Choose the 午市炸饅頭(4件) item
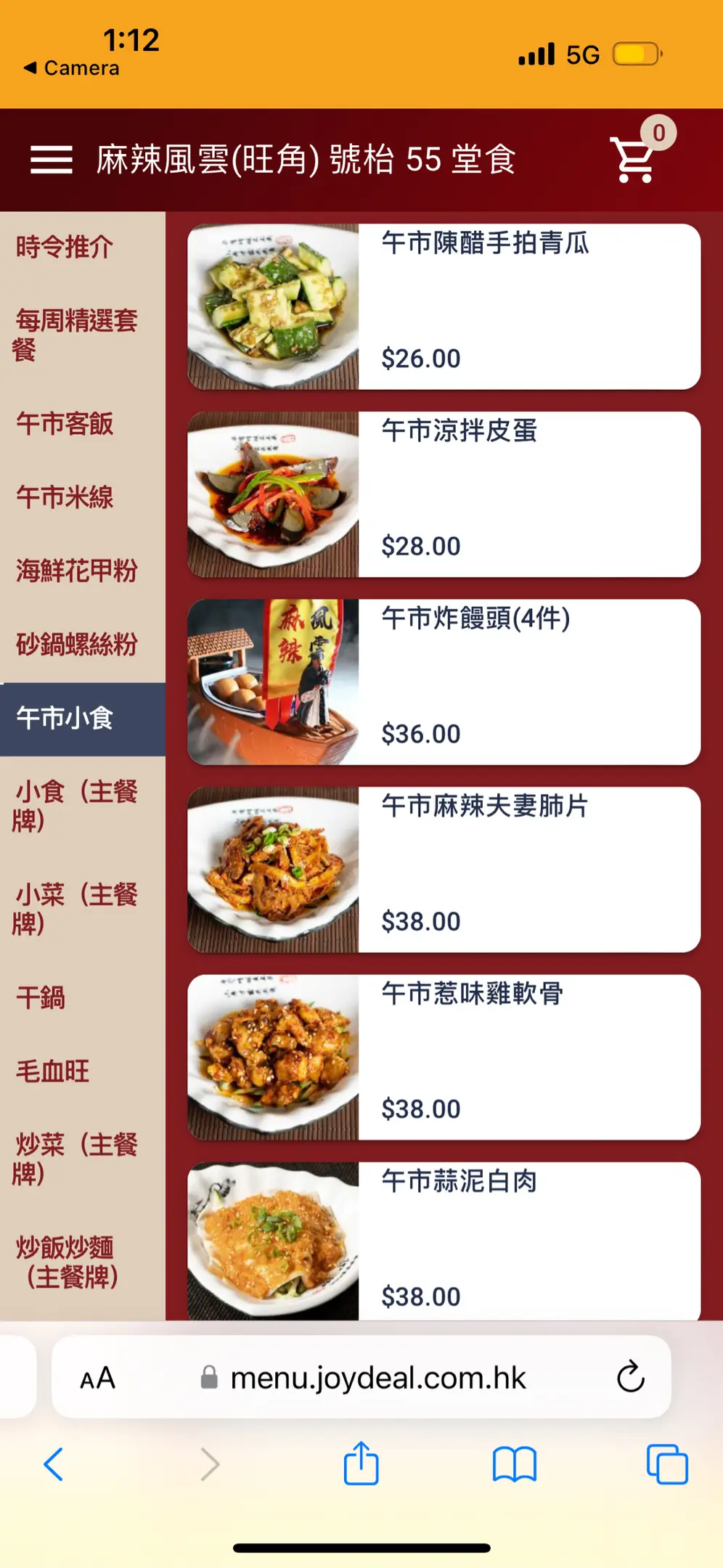This screenshot has height=1568, width=723. (444, 682)
